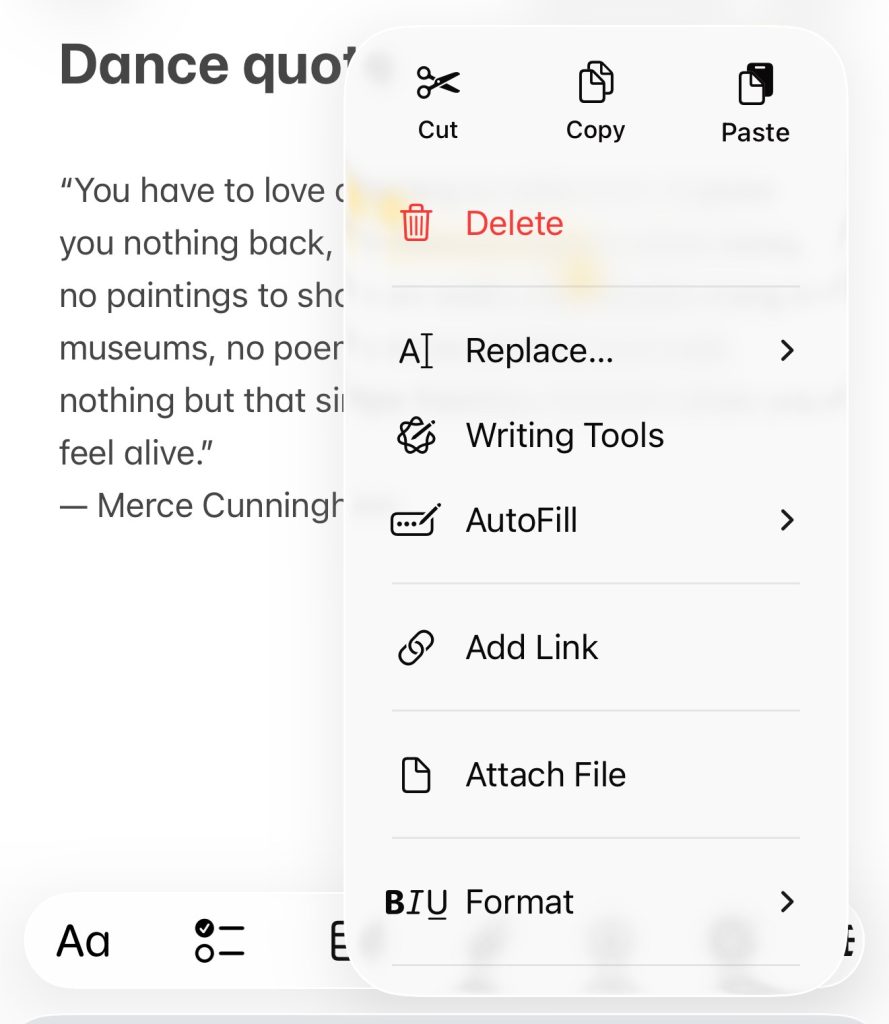The width and height of the screenshot is (889, 1024).
Task: Open the Replace submenu
Action: pyautogui.click(x=595, y=351)
